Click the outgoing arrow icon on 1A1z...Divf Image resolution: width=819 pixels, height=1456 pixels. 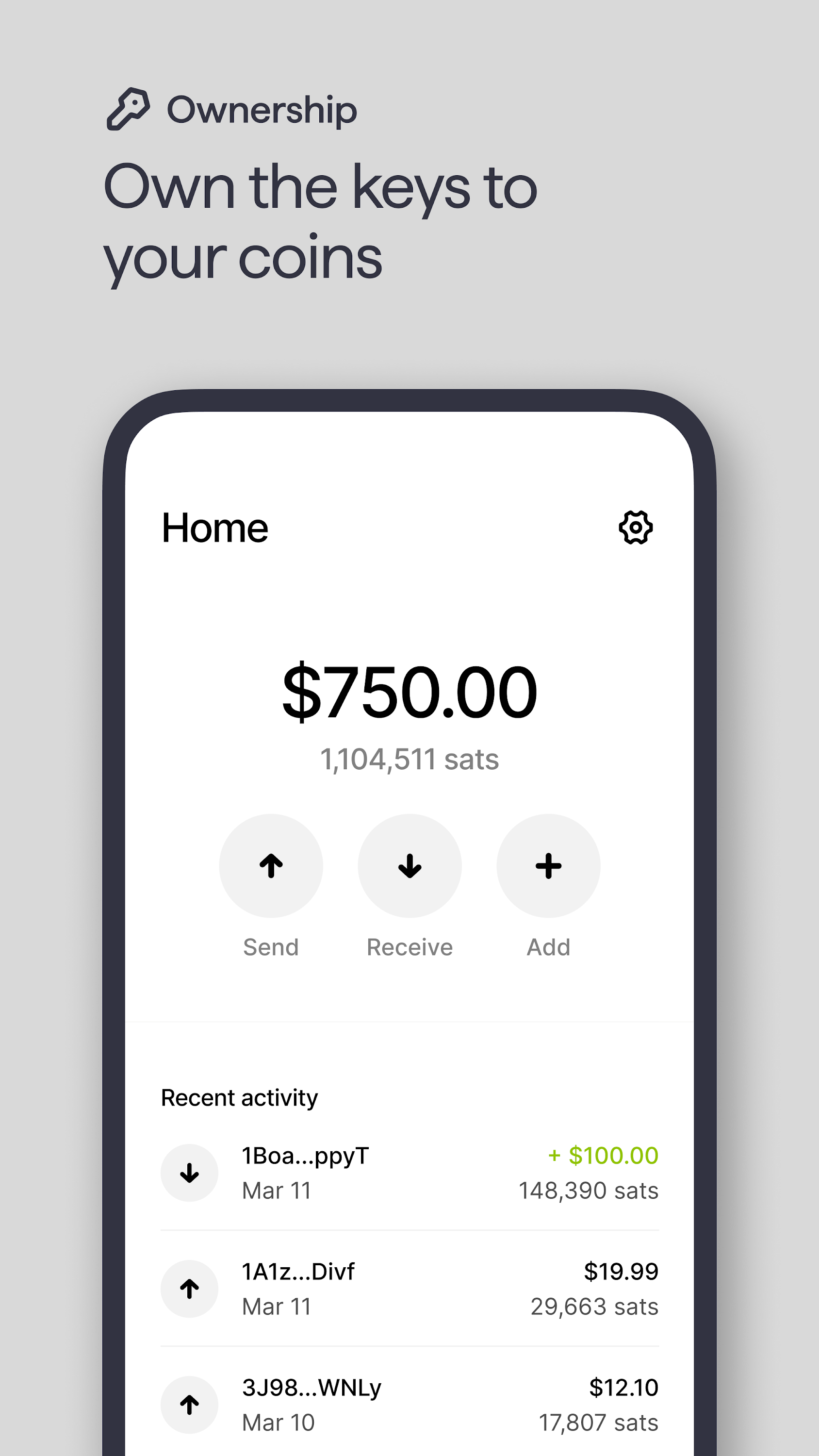click(189, 1289)
